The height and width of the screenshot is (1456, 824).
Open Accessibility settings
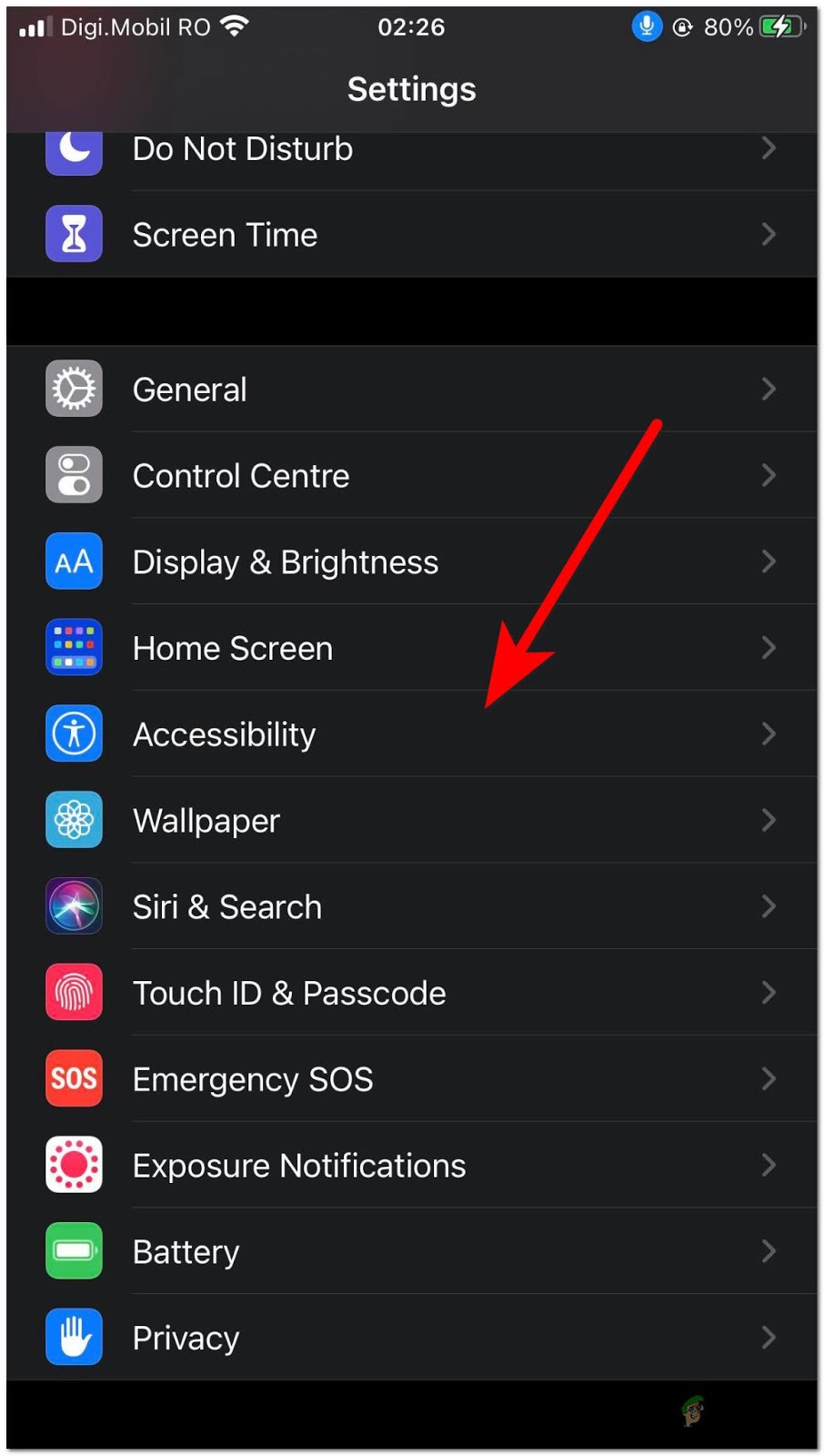tap(411, 734)
